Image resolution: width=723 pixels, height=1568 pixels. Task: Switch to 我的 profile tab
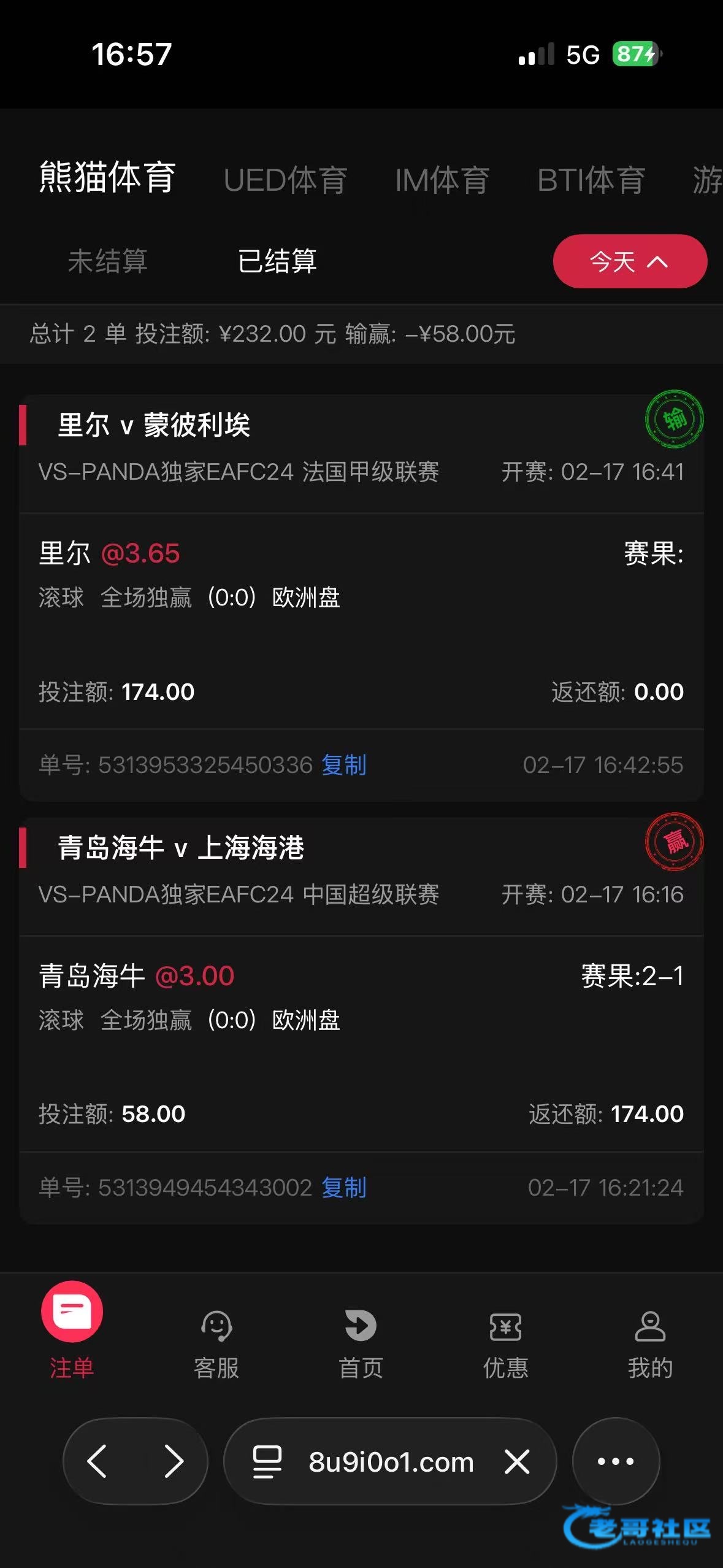tap(650, 1343)
